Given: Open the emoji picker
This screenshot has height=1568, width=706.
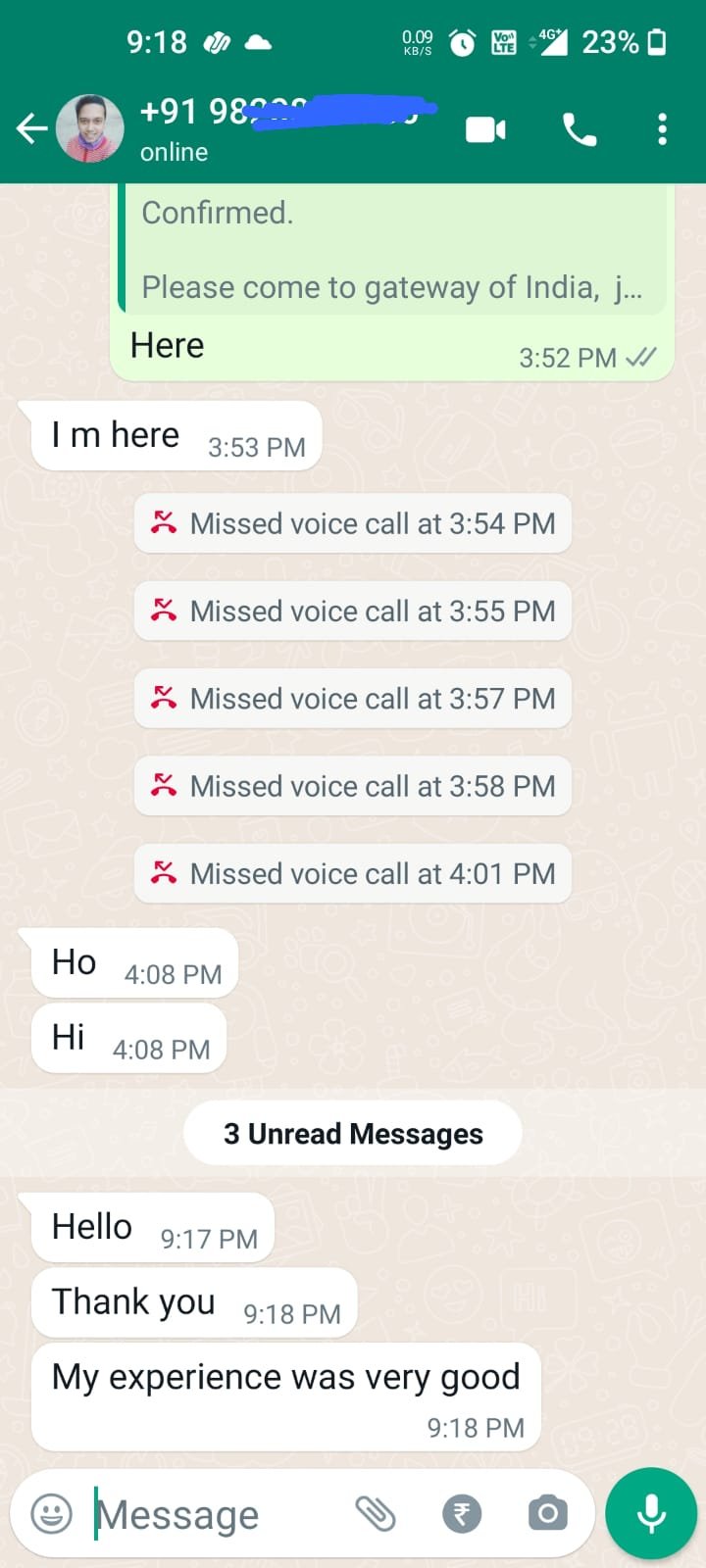Looking at the screenshot, I should click(x=52, y=1514).
